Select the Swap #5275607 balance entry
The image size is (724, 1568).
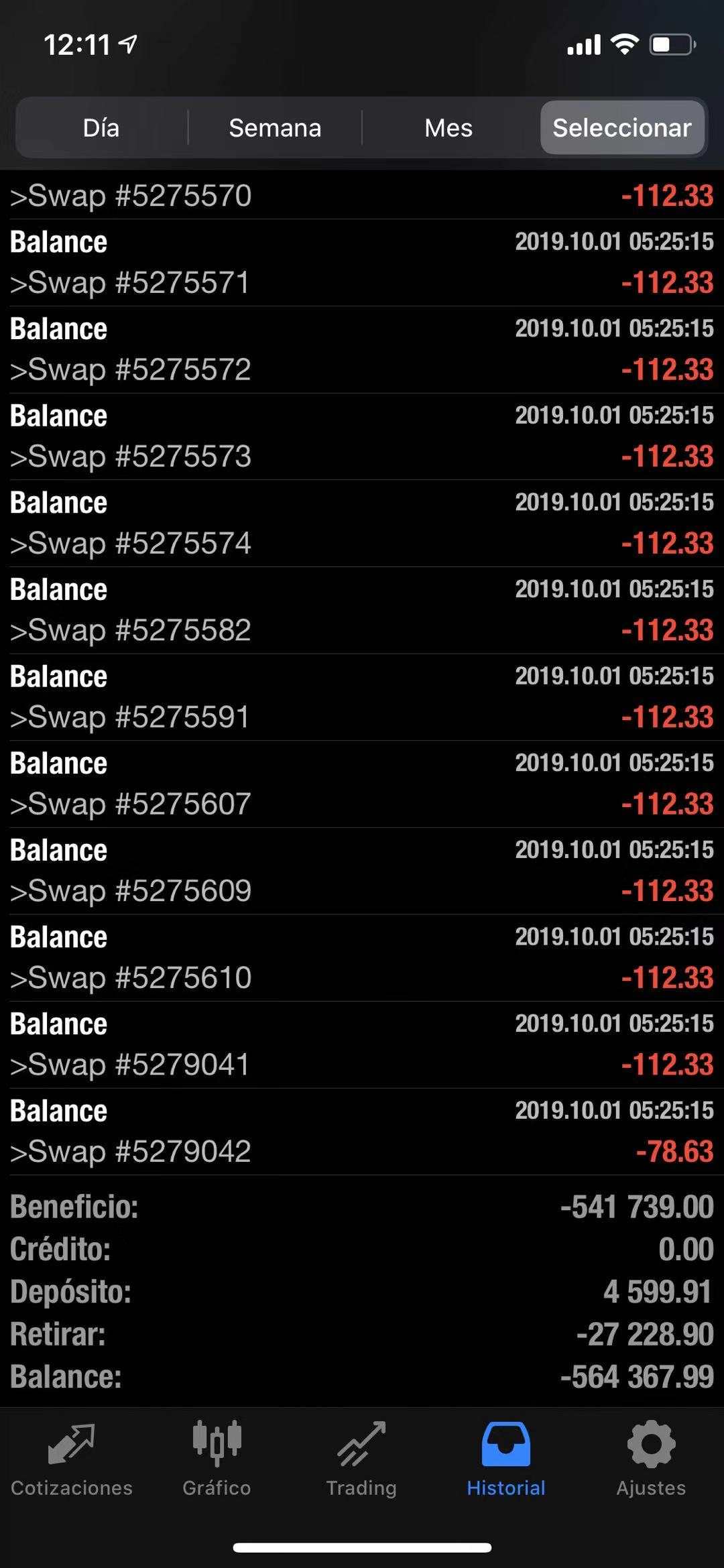(x=362, y=784)
